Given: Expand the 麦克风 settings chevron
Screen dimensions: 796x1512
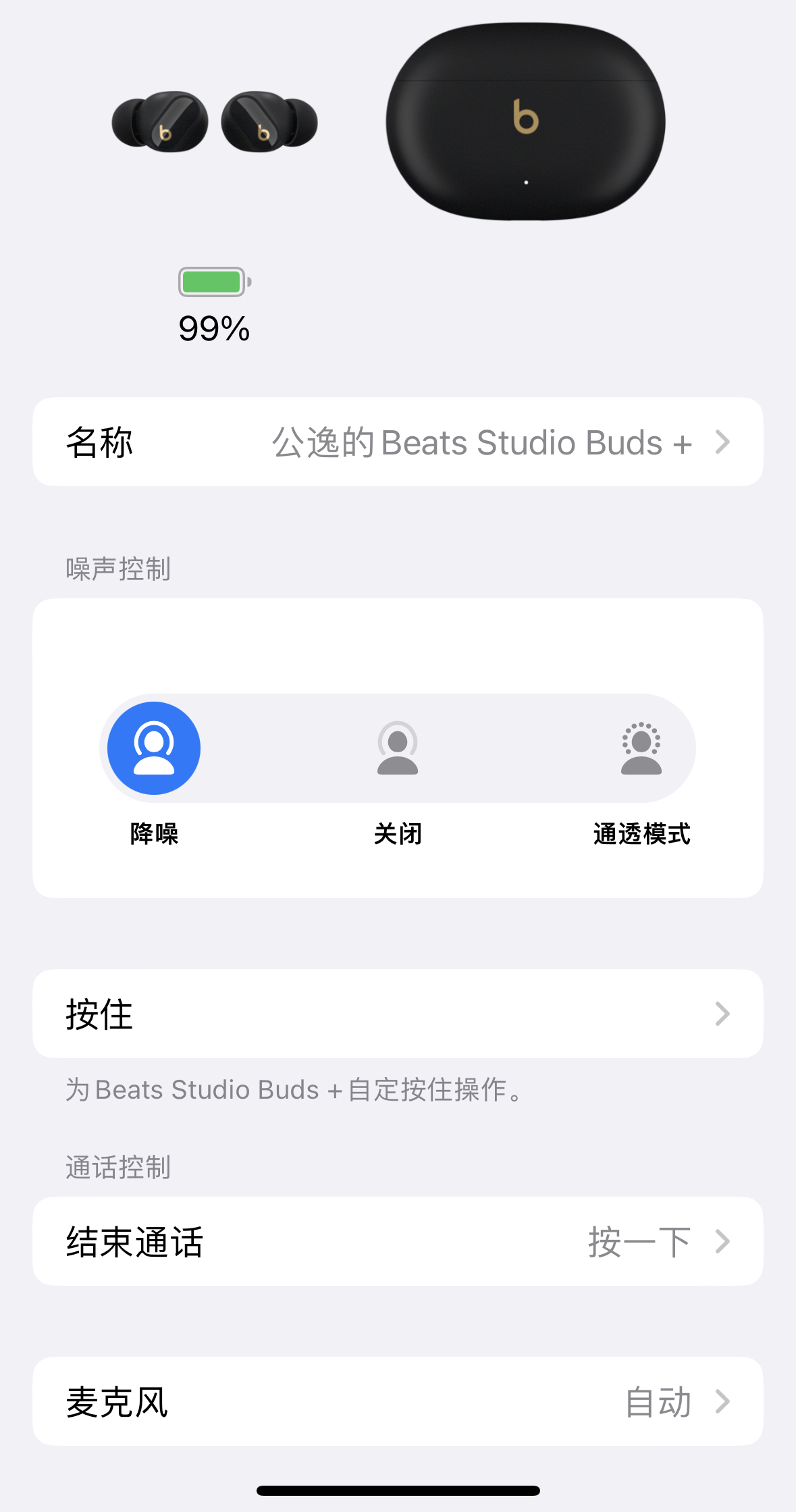Looking at the screenshot, I should tap(723, 1403).
